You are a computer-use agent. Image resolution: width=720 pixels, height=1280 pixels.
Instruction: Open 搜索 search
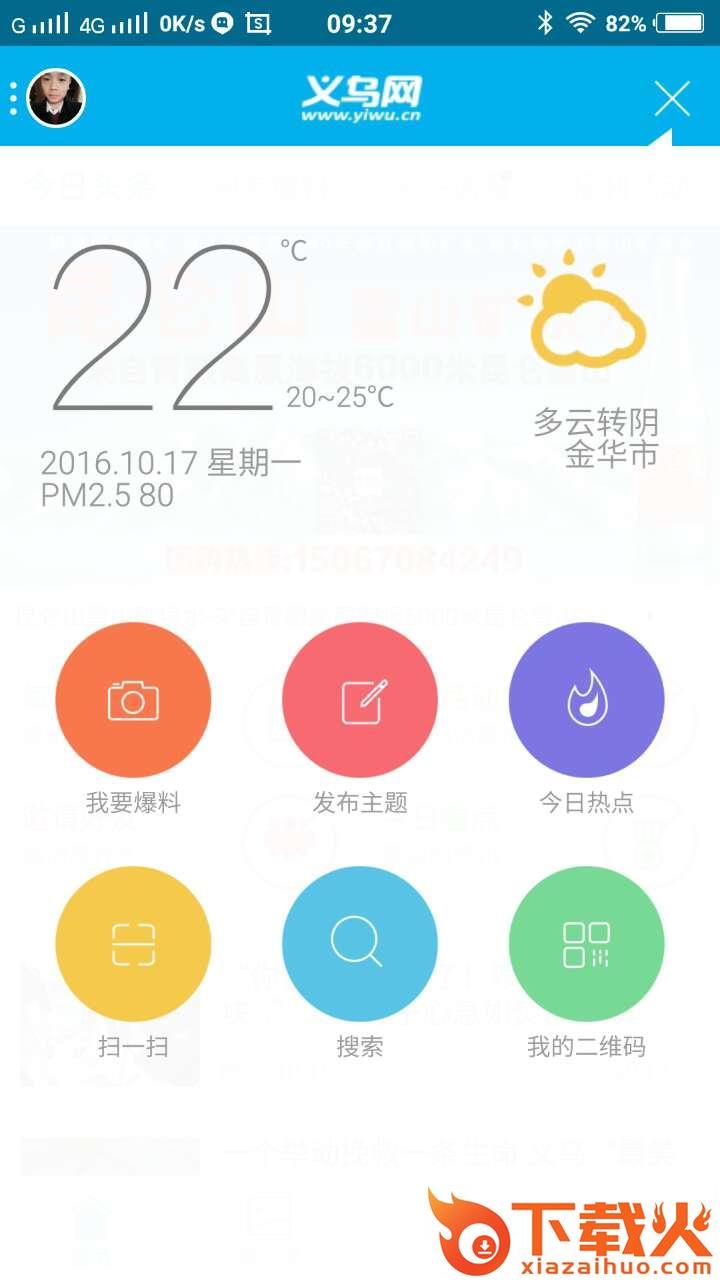pyautogui.click(x=360, y=944)
